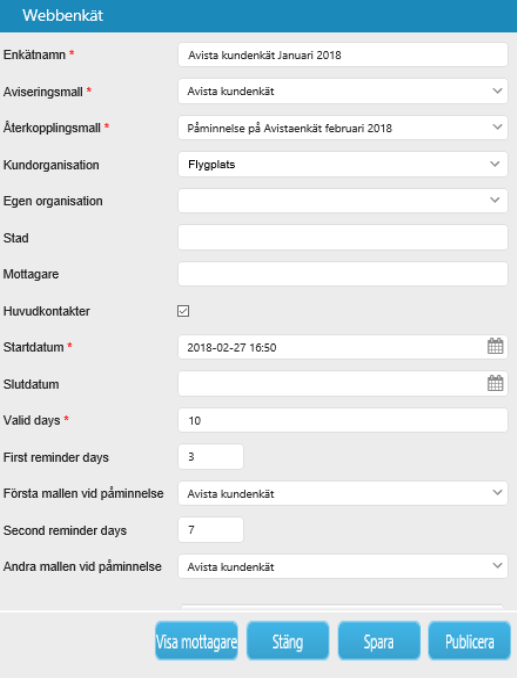
Task: Tap the Enkätnamn text field
Action: pyautogui.click(x=343, y=55)
